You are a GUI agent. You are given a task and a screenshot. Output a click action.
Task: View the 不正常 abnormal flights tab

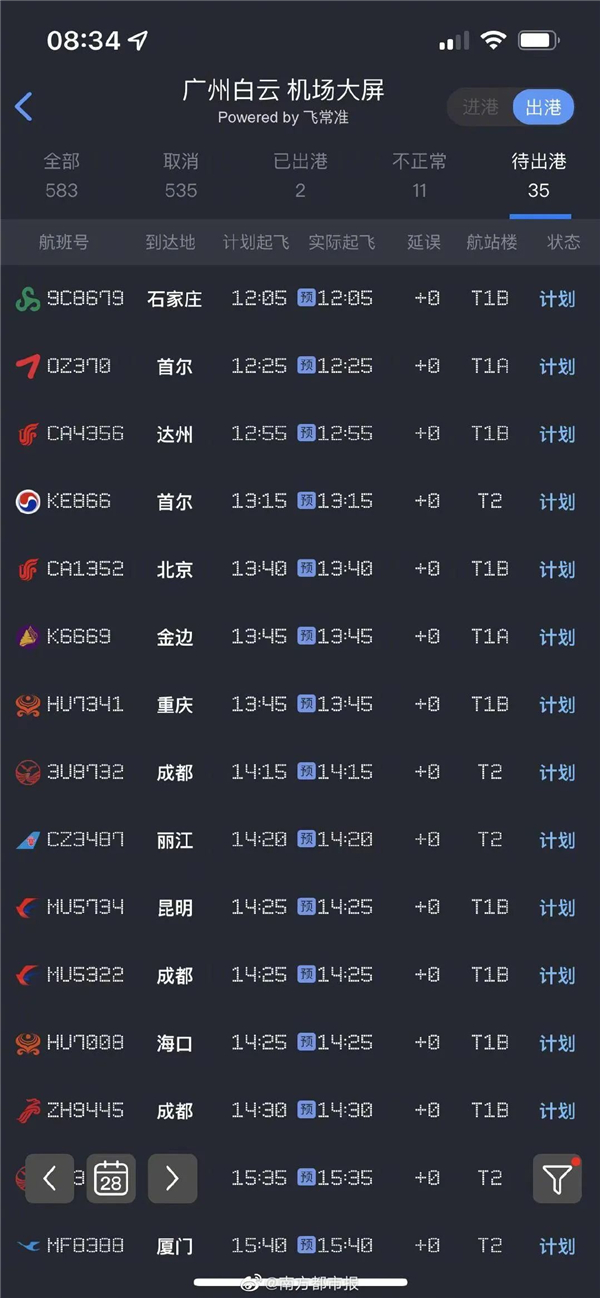click(x=419, y=174)
